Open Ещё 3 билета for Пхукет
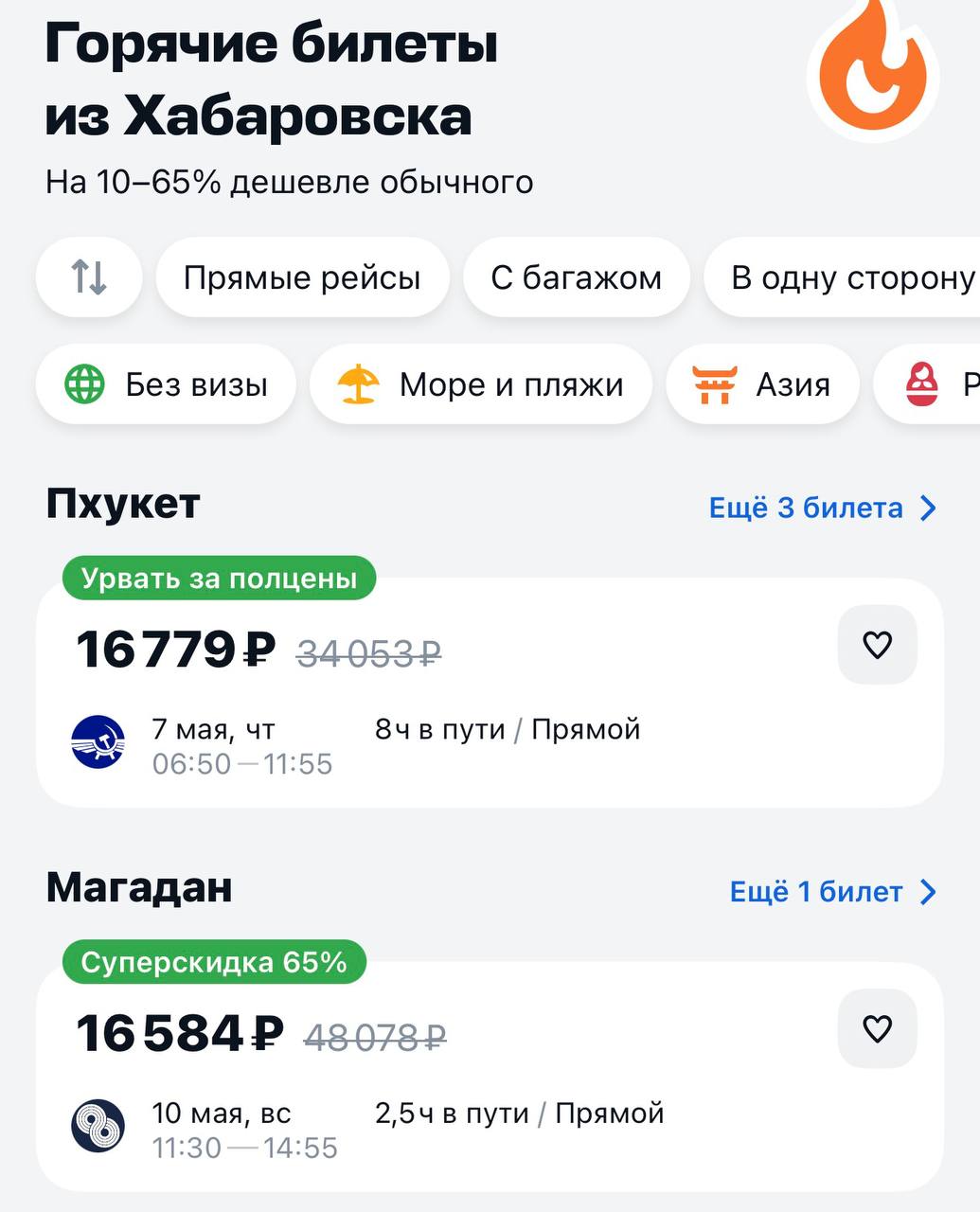 (822, 508)
